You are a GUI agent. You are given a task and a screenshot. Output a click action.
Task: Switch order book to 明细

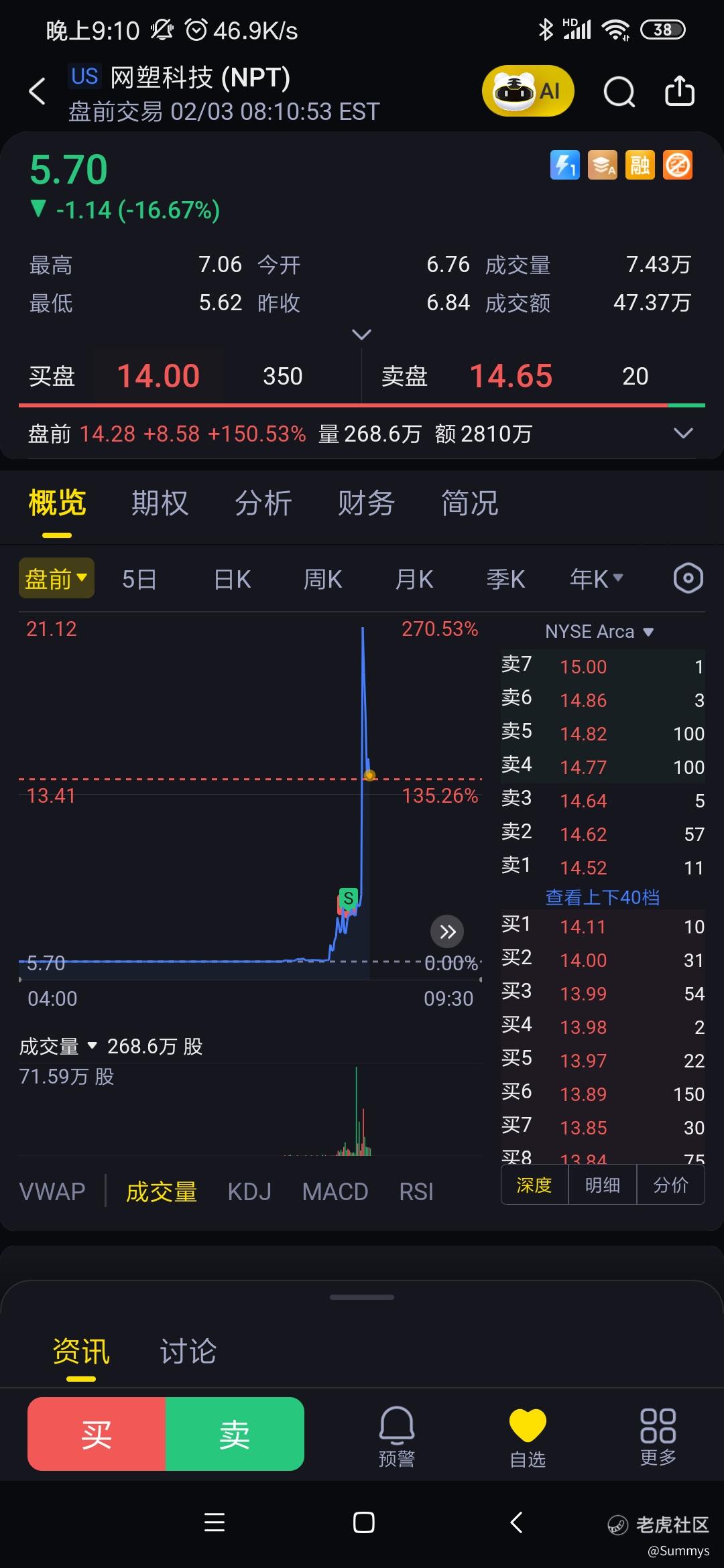tap(602, 1185)
